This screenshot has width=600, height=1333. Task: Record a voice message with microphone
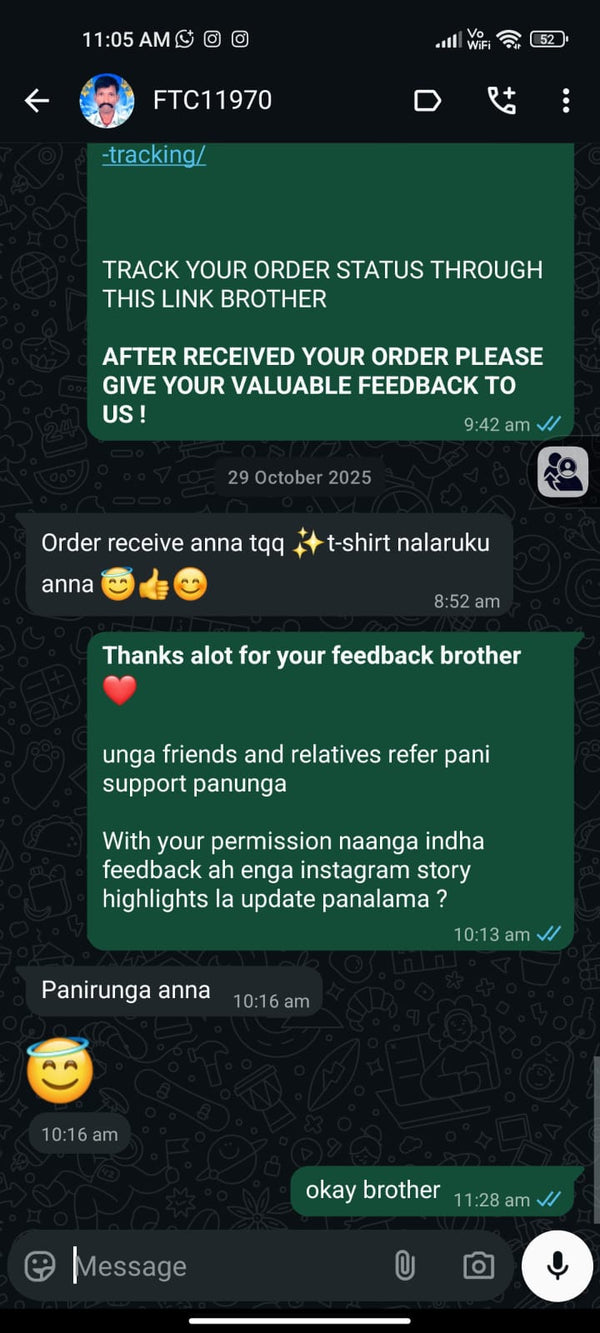(x=557, y=1265)
